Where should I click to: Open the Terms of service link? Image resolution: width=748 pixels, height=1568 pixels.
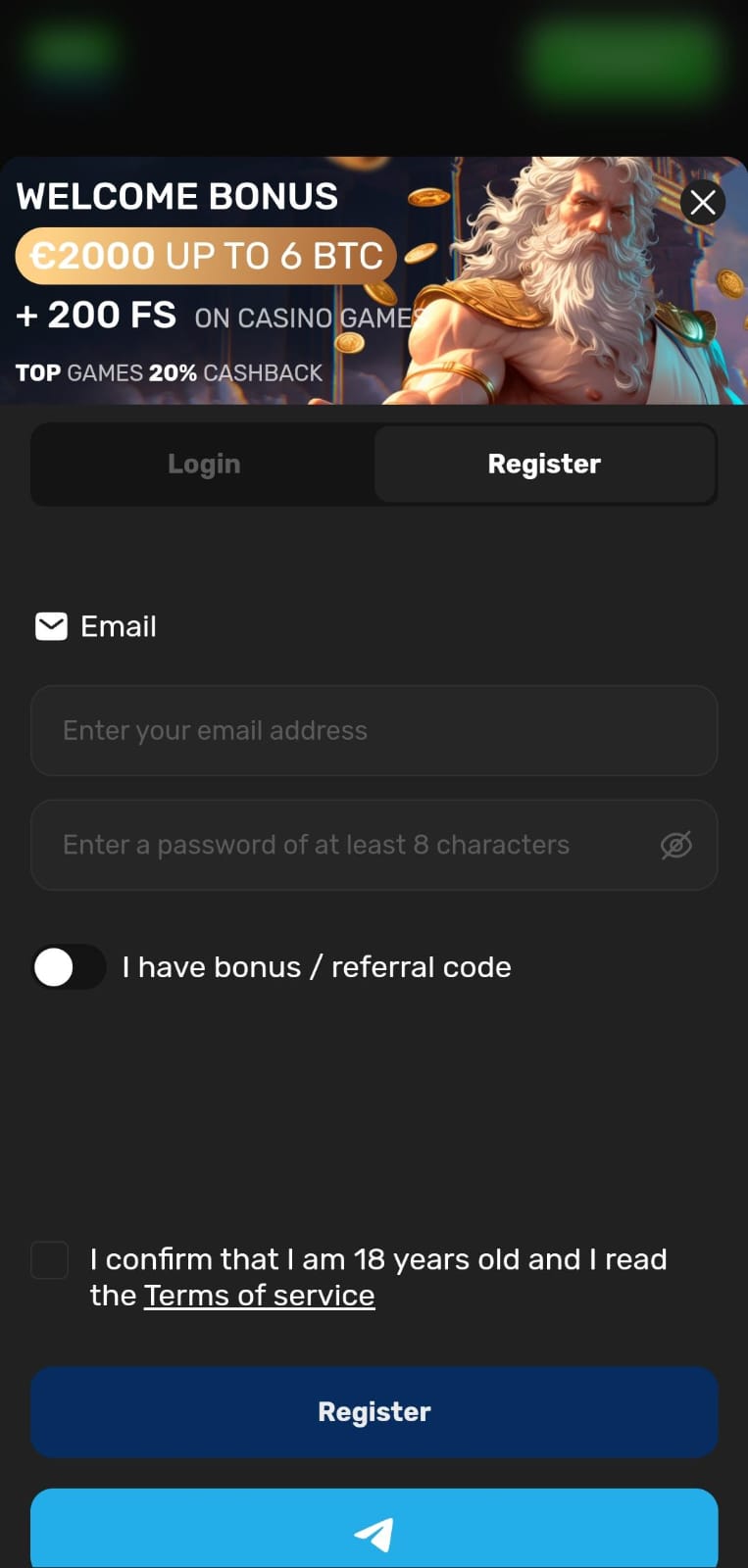click(x=260, y=1296)
